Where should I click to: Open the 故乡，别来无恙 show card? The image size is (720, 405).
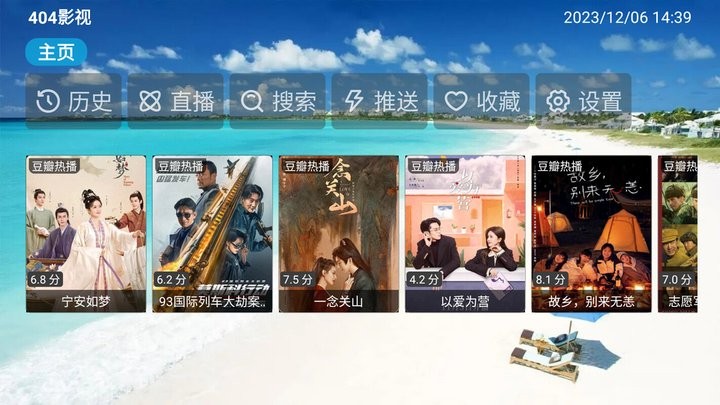(590, 233)
